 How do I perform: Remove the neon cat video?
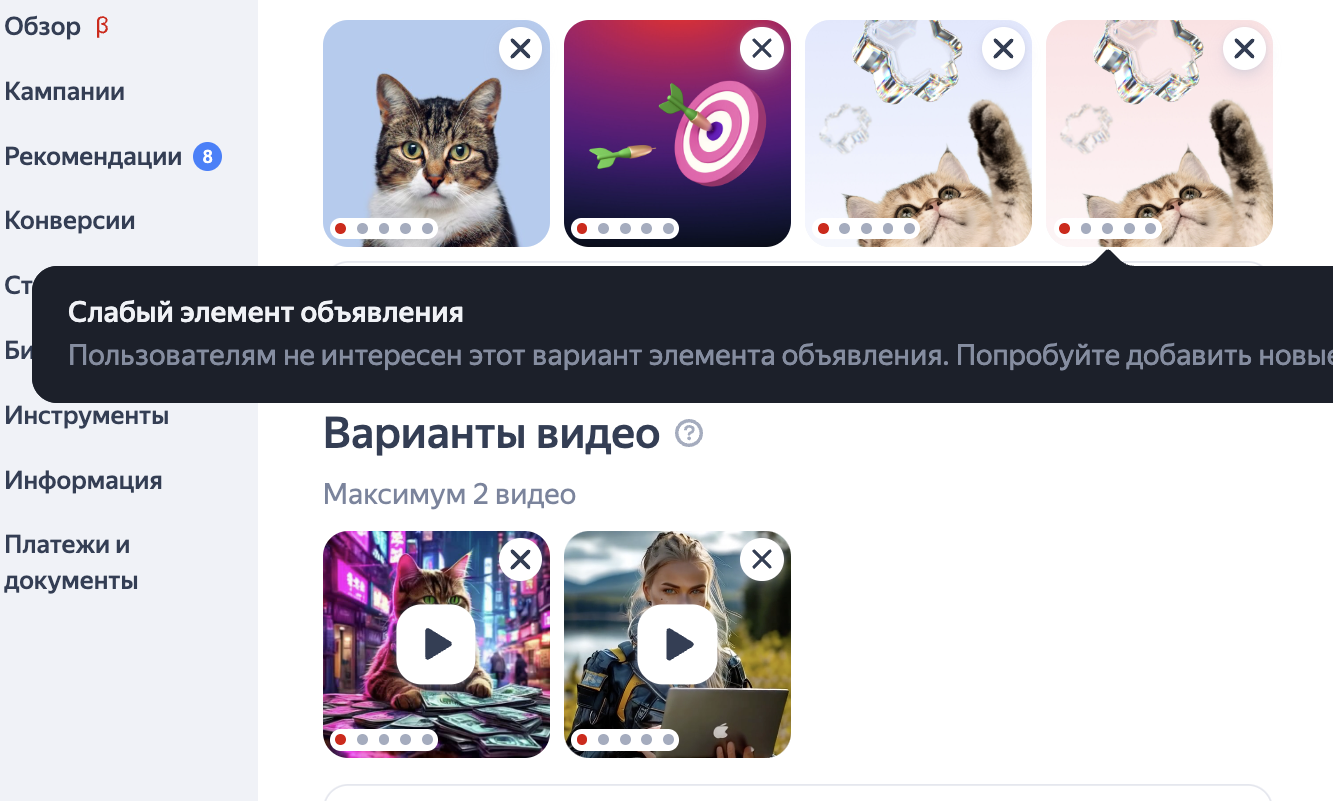[520, 560]
